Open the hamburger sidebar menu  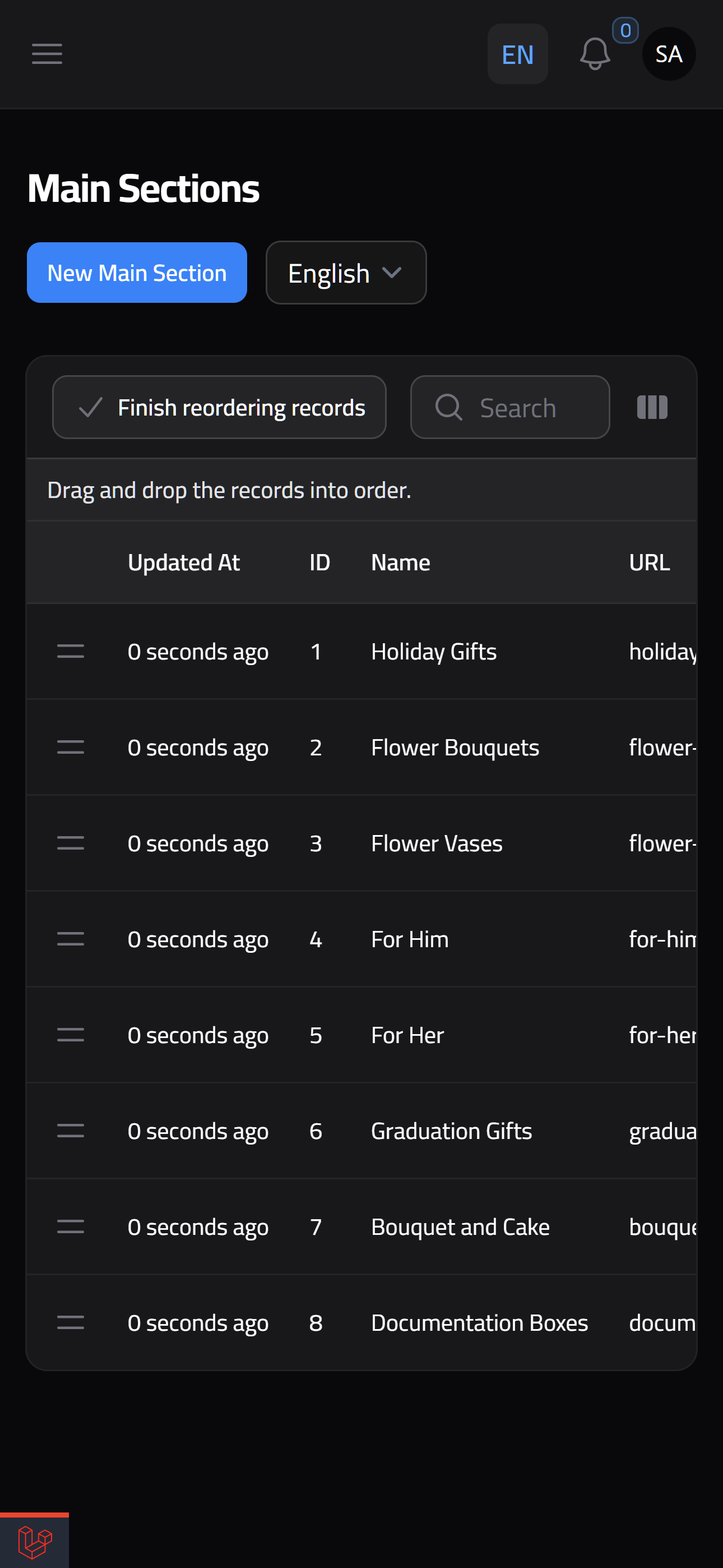[x=47, y=54]
